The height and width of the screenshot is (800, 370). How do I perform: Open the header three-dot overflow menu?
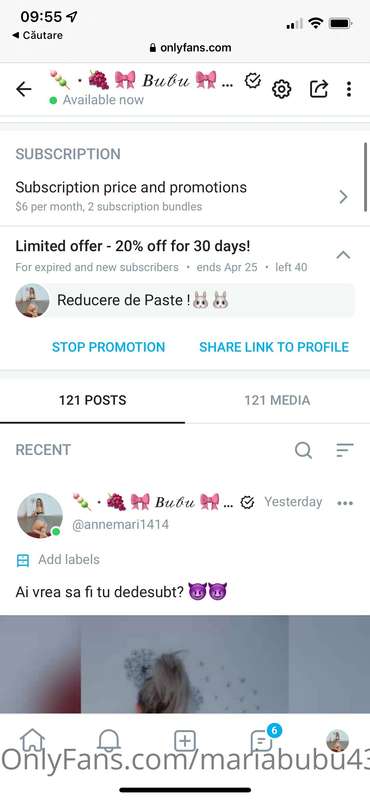coord(349,89)
